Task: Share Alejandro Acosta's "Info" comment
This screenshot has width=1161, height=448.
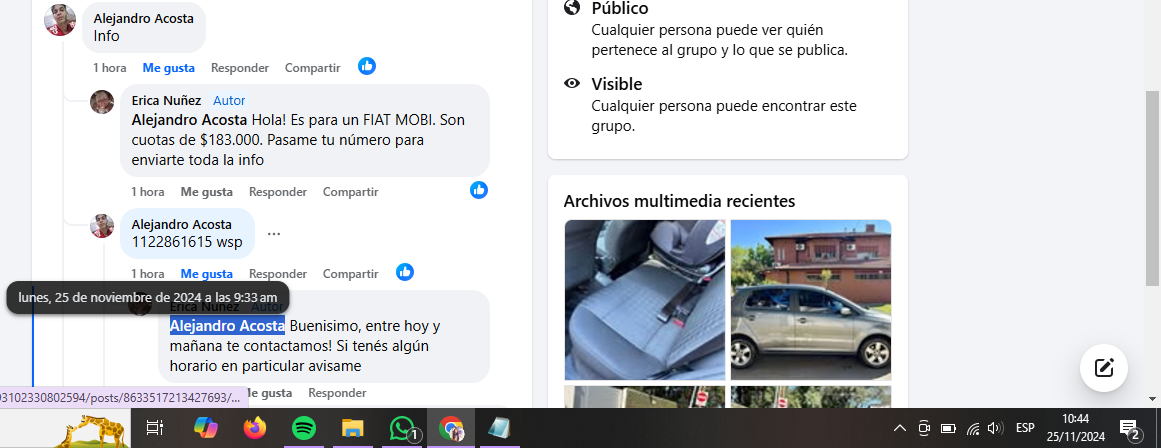Action: (312, 68)
